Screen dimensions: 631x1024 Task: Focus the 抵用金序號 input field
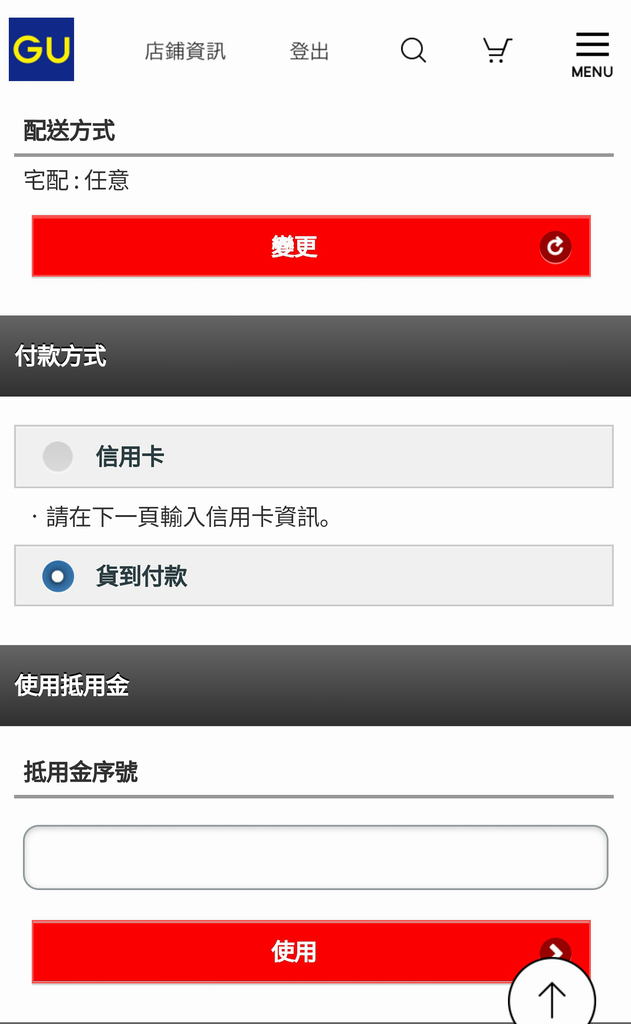click(316, 857)
